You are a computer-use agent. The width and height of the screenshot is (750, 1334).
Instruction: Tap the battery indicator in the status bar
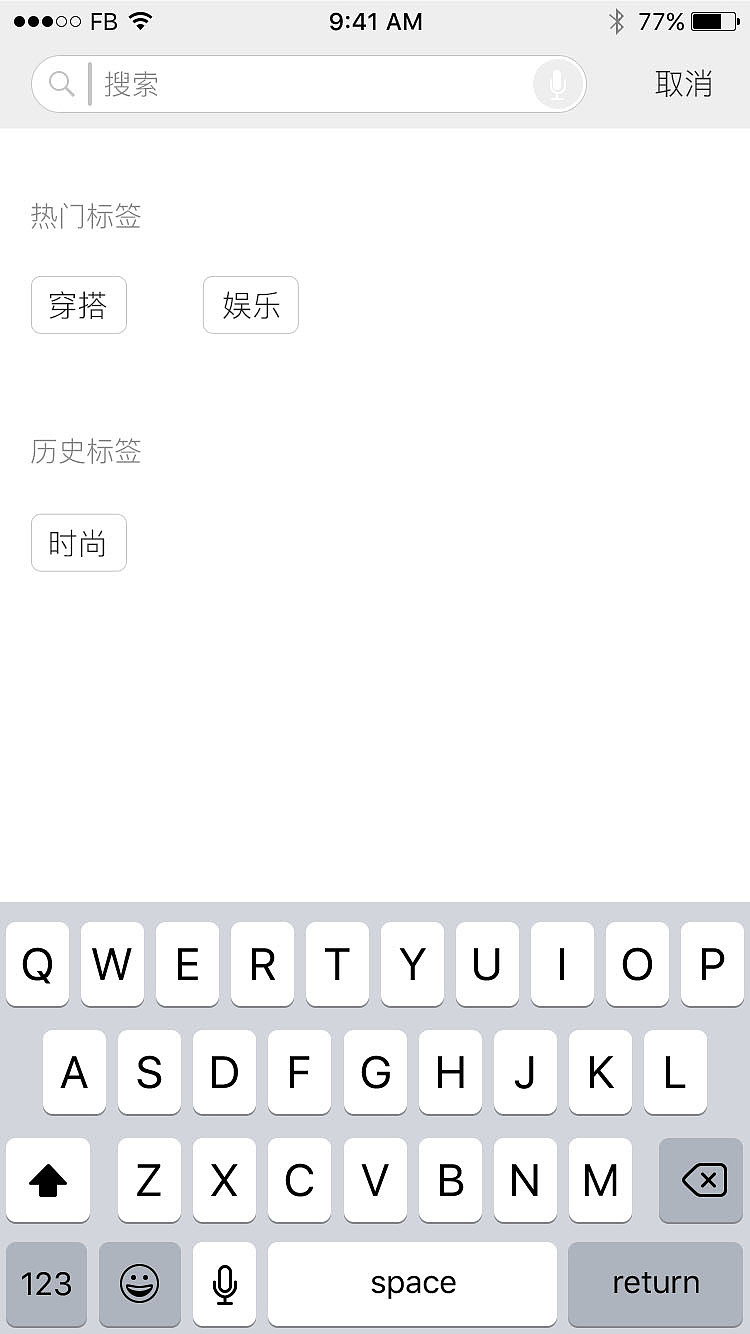pos(716,20)
